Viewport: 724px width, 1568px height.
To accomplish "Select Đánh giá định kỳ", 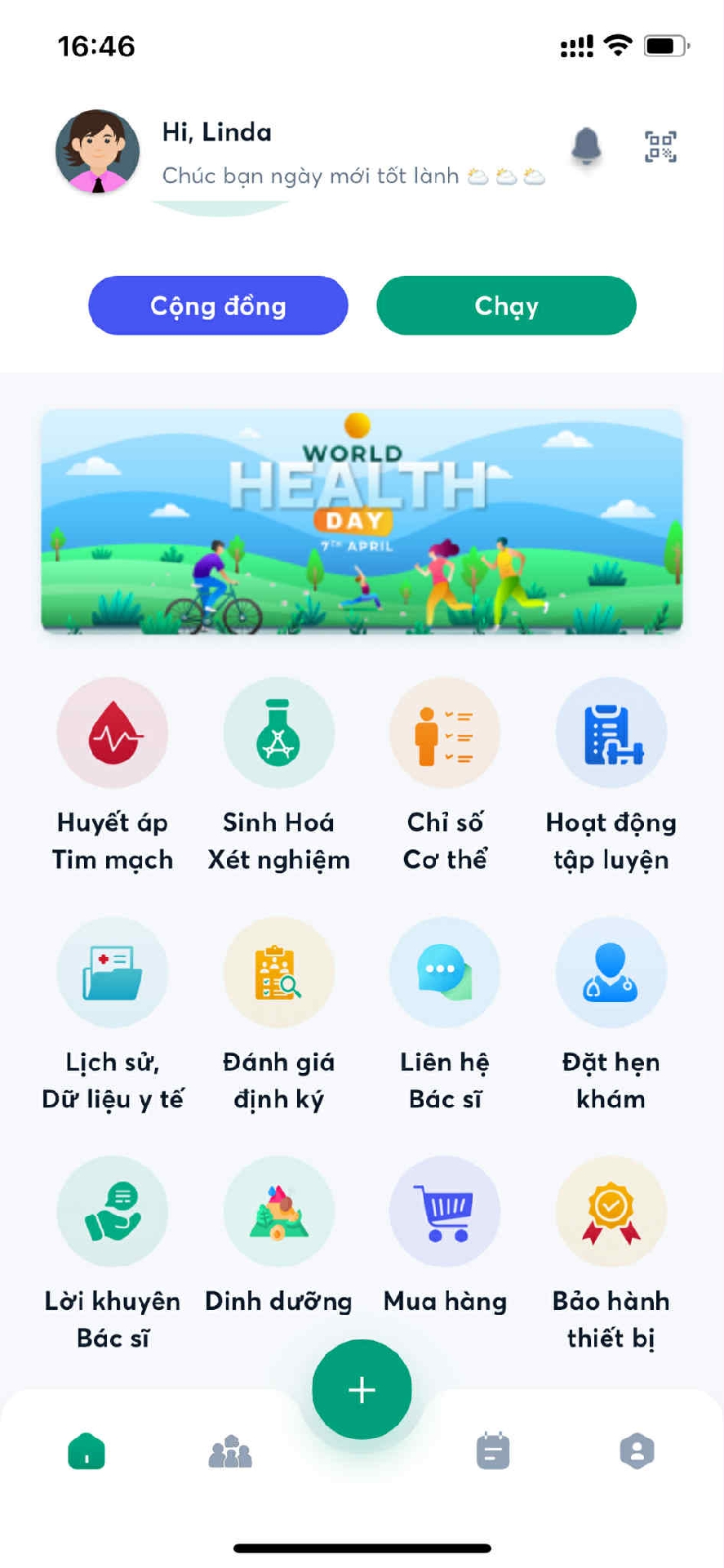I will (x=278, y=972).
